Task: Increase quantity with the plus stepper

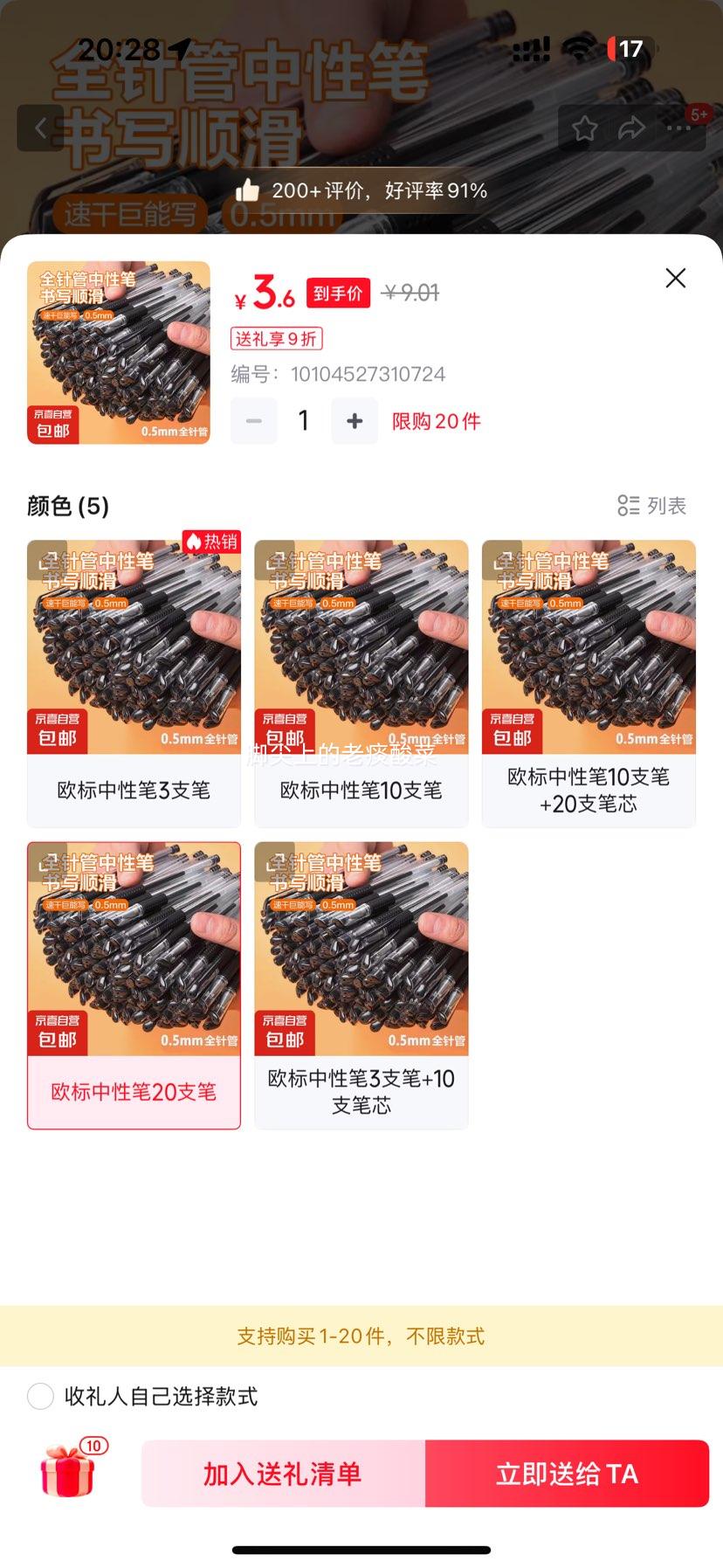Action: coord(355,420)
